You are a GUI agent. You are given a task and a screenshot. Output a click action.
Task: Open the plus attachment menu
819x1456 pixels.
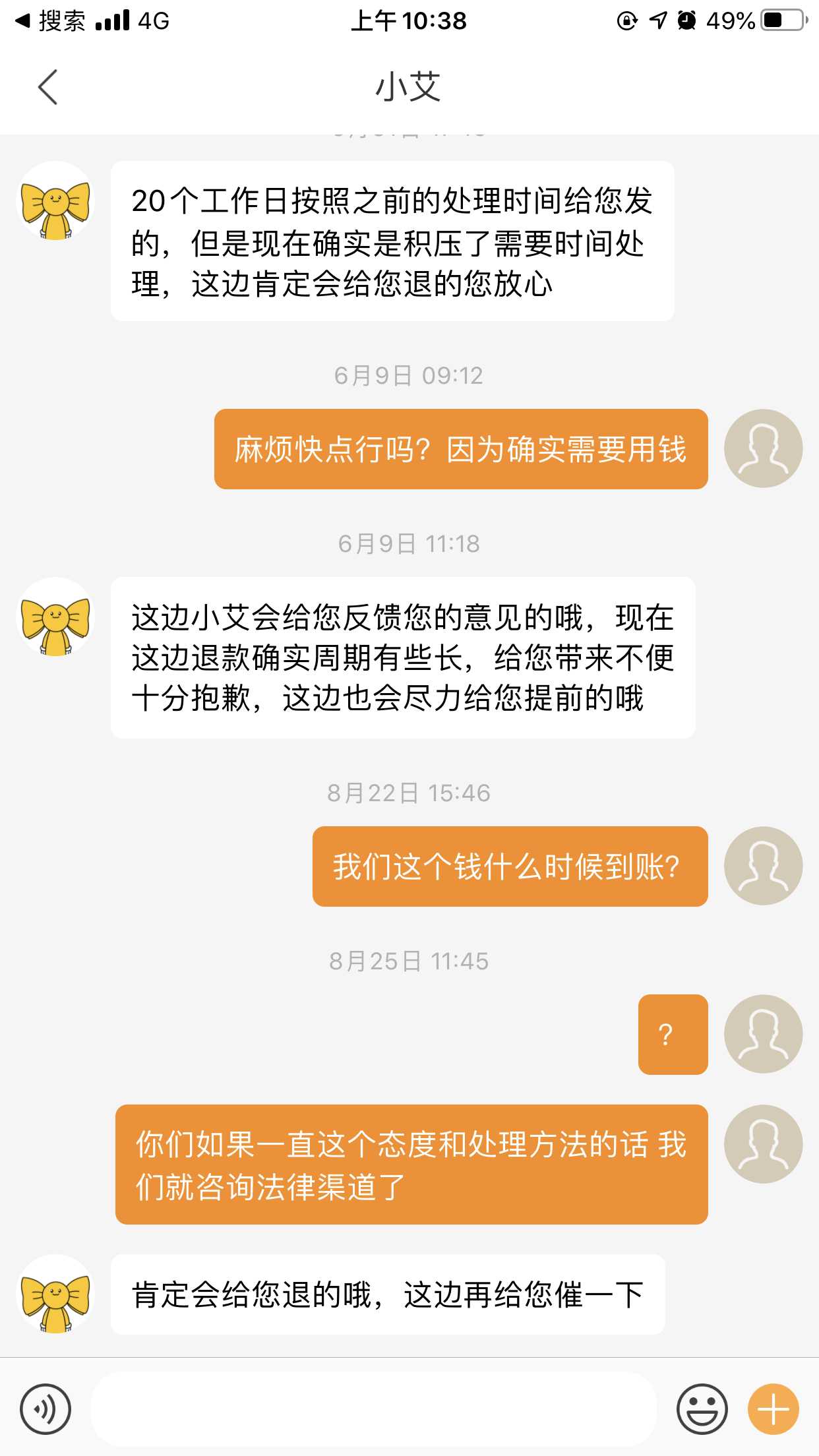pyautogui.click(x=773, y=1409)
